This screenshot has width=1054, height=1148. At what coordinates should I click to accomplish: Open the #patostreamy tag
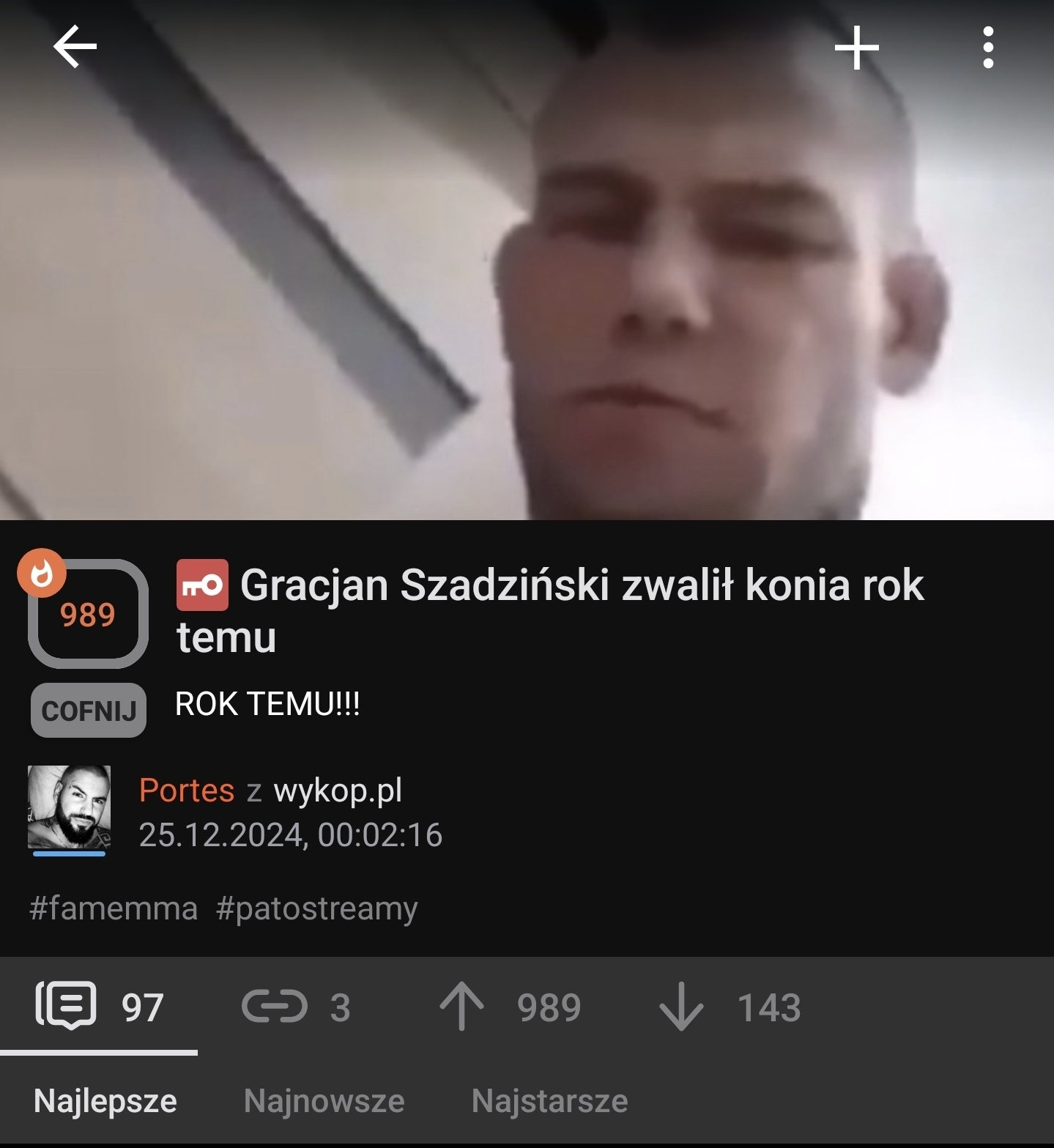click(317, 908)
